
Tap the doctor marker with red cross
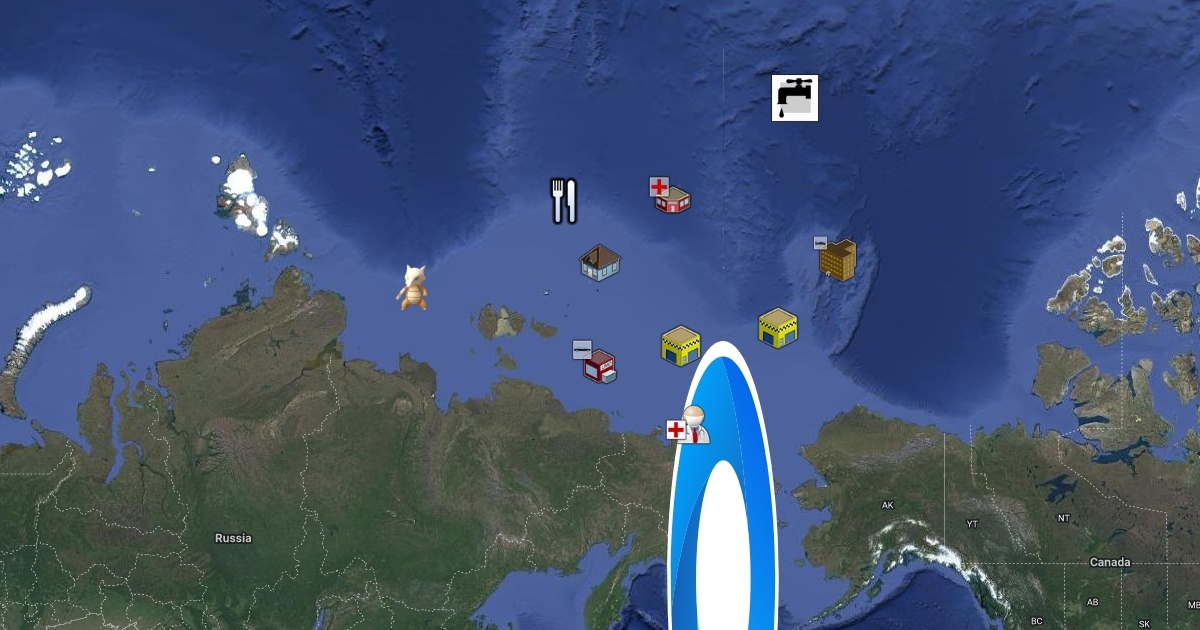690,426
